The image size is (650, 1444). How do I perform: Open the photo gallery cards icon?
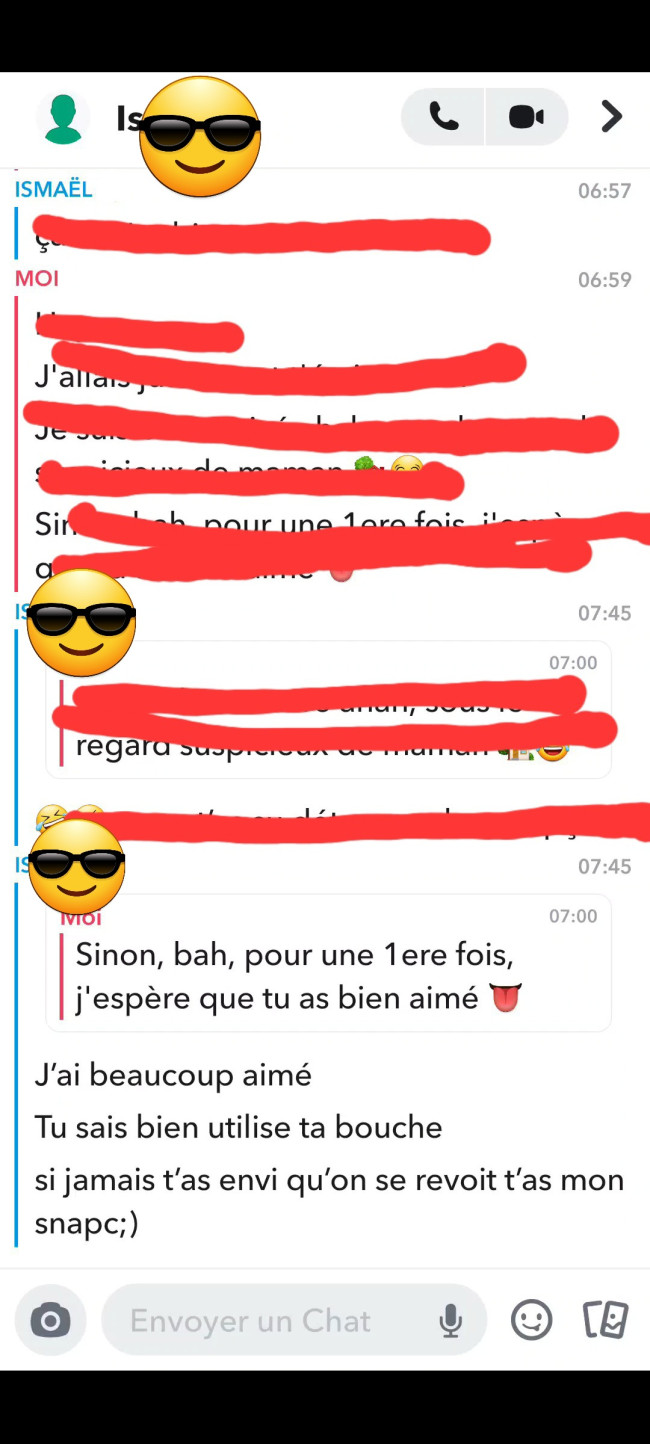pyautogui.click(x=605, y=1321)
